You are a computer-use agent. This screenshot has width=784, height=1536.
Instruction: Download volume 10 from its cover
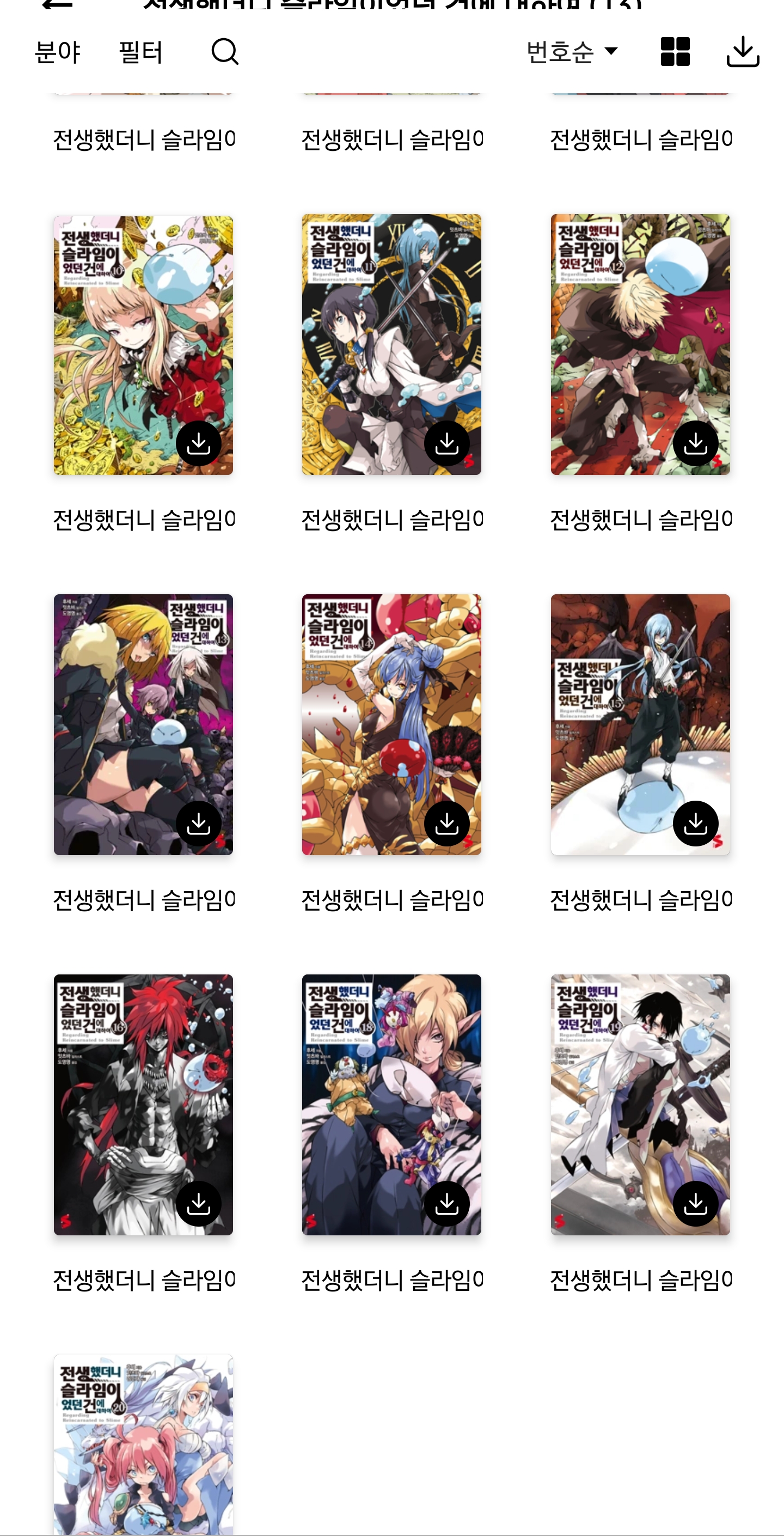click(x=199, y=443)
